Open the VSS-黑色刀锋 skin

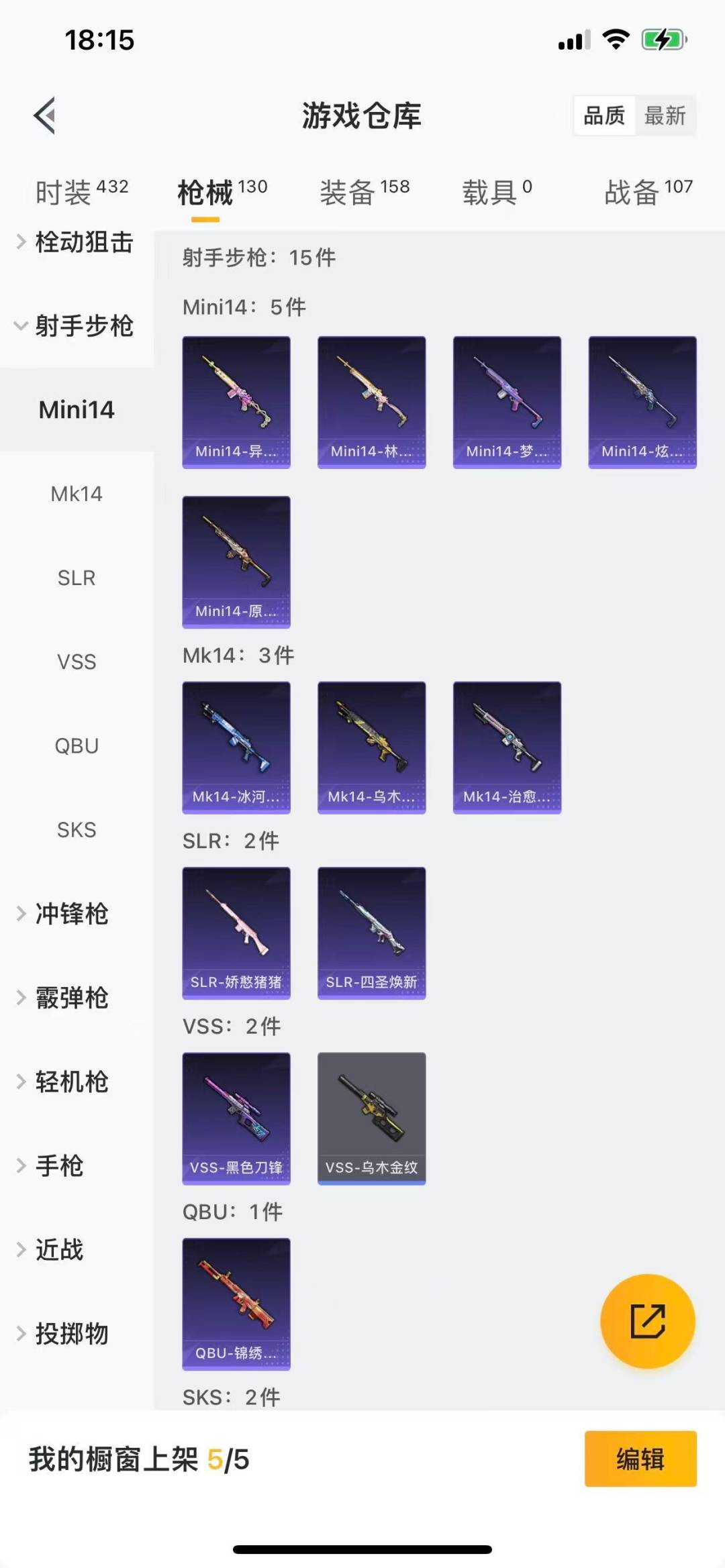pos(236,1118)
